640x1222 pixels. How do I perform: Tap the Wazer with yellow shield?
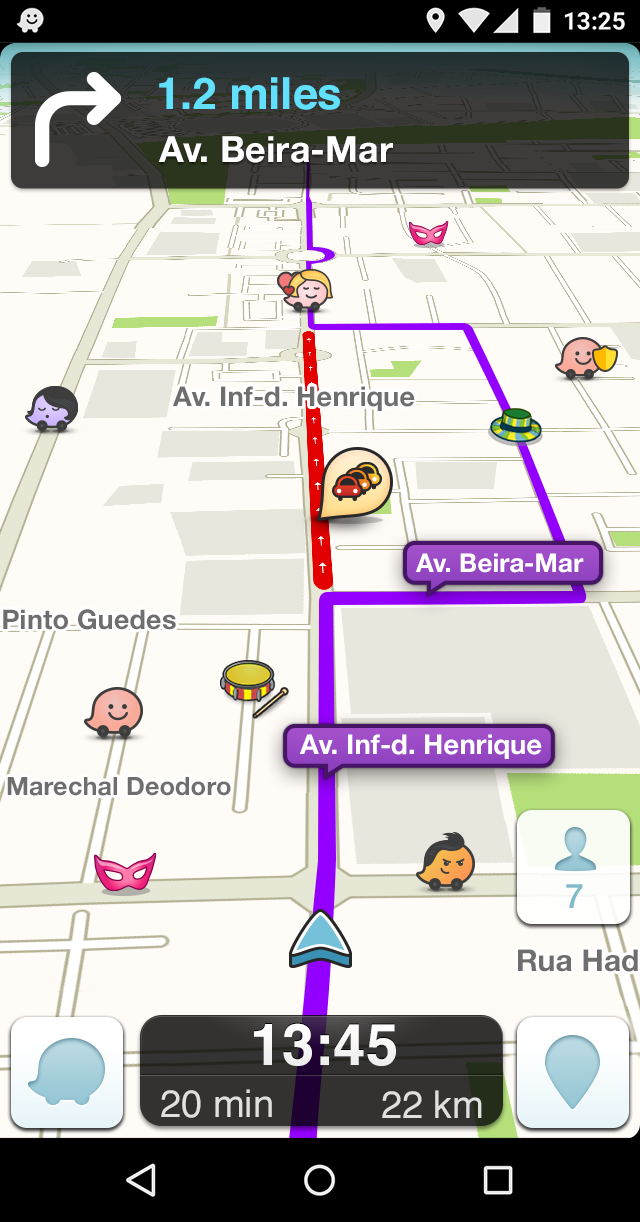pyautogui.click(x=584, y=358)
